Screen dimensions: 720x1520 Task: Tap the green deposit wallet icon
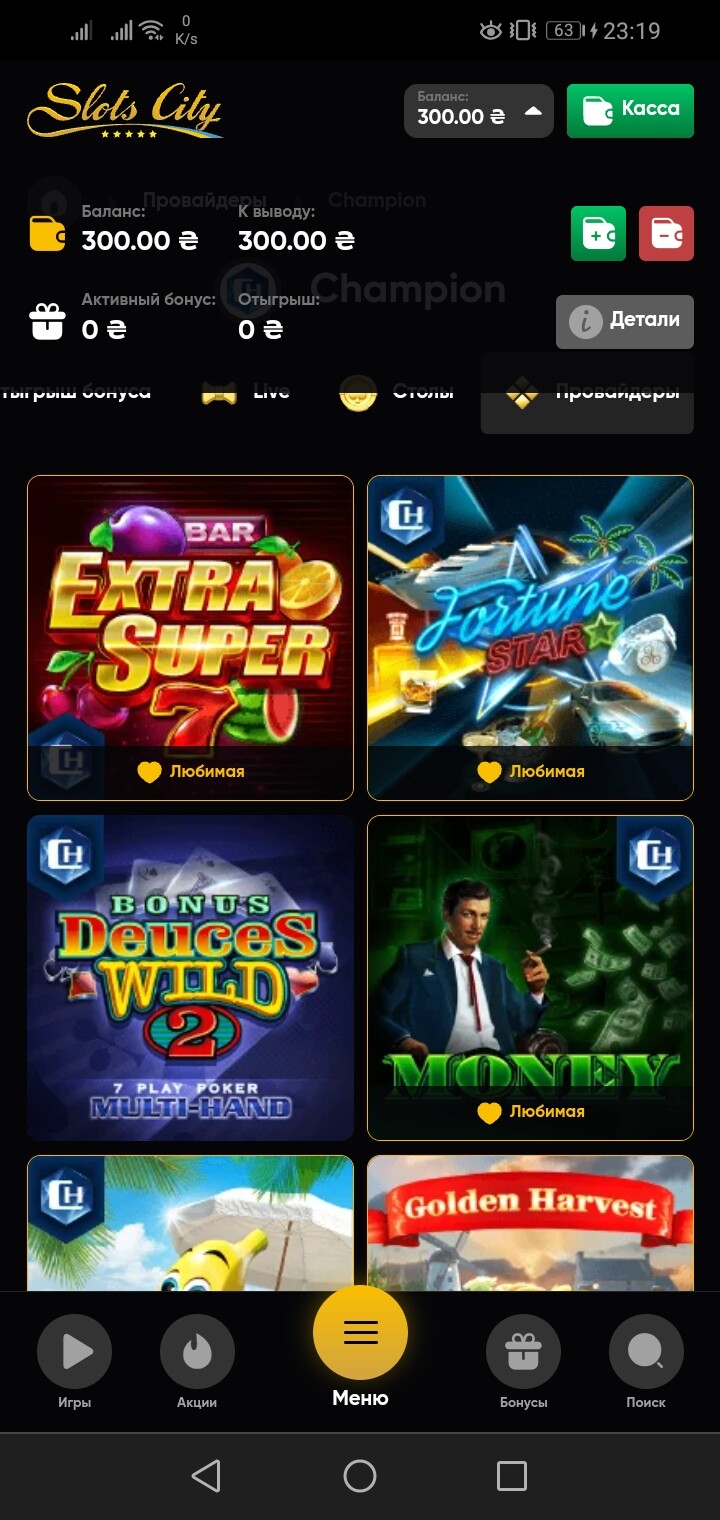tap(598, 234)
